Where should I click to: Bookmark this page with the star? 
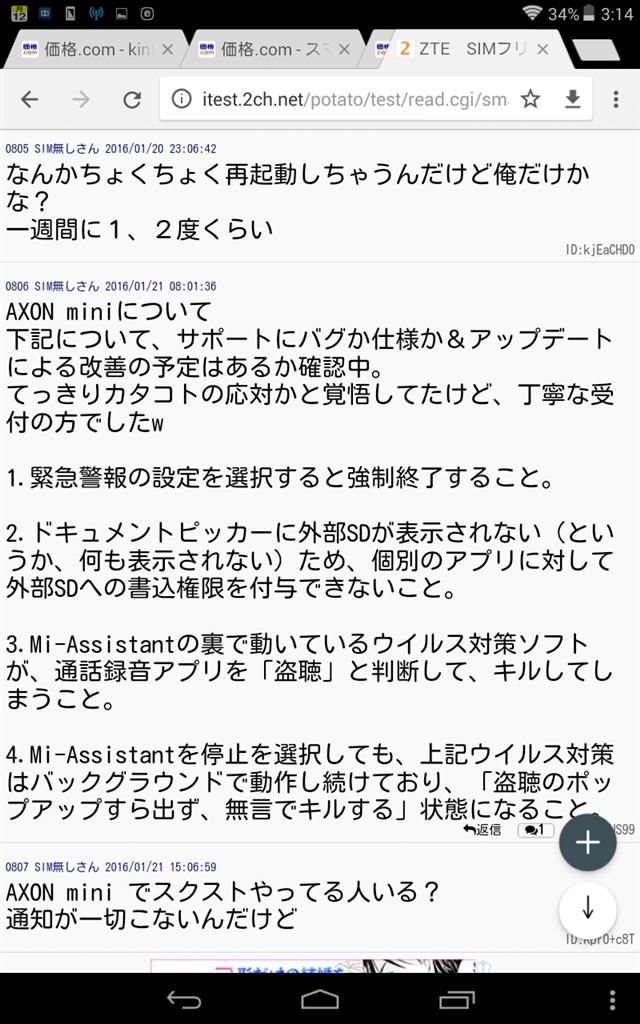coord(530,99)
